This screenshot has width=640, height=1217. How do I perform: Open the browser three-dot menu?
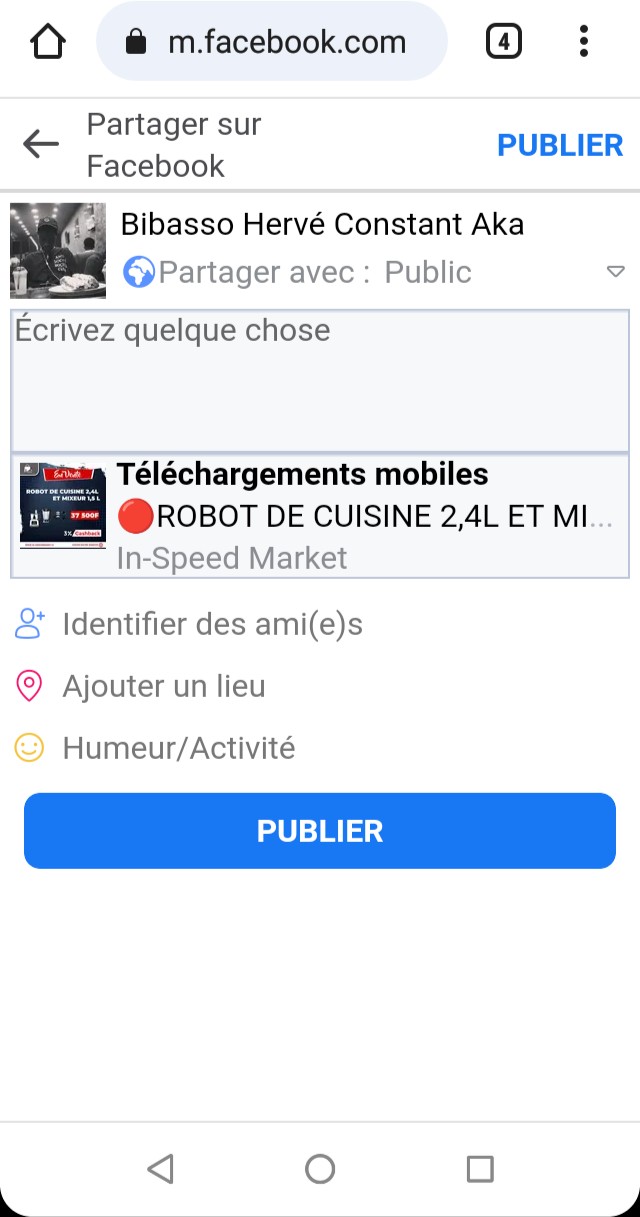584,42
